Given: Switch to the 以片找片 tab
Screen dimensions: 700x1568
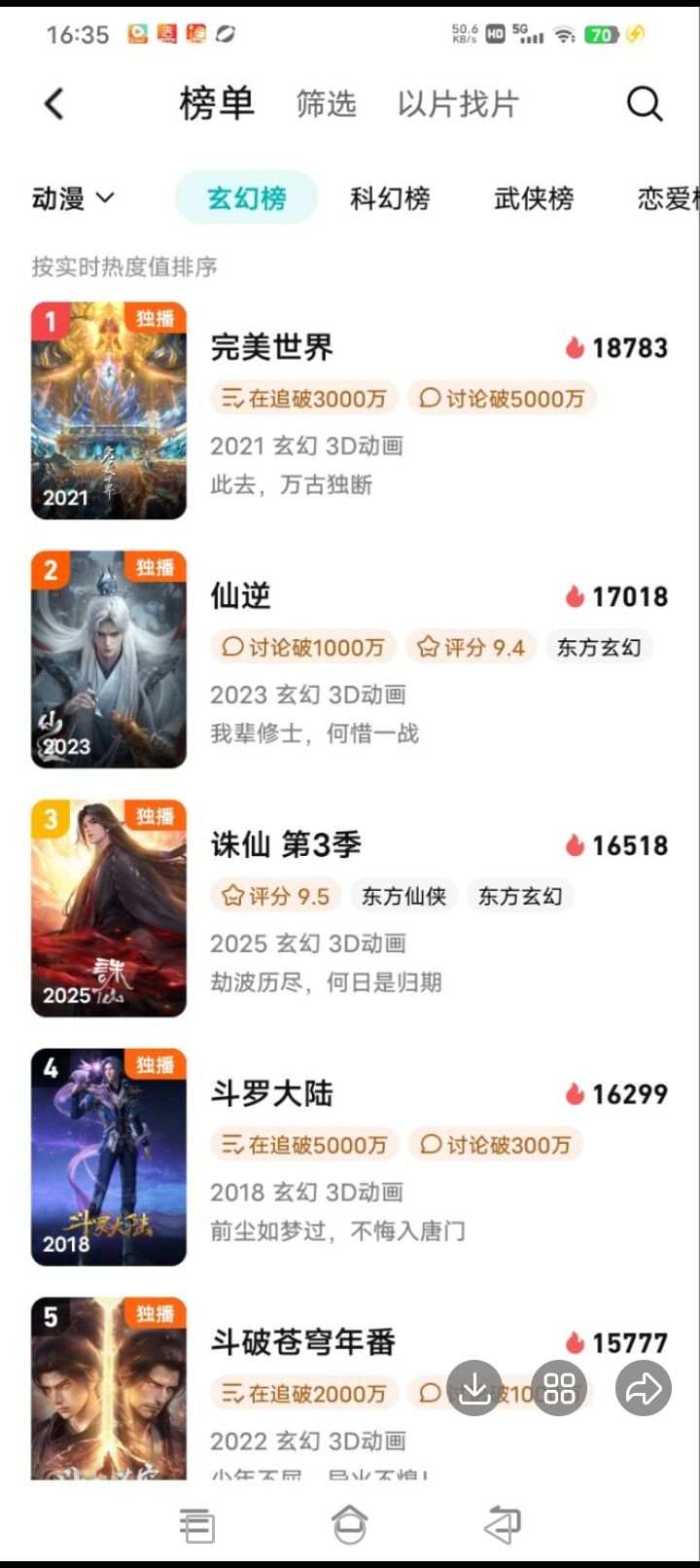Looking at the screenshot, I should (x=458, y=103).
